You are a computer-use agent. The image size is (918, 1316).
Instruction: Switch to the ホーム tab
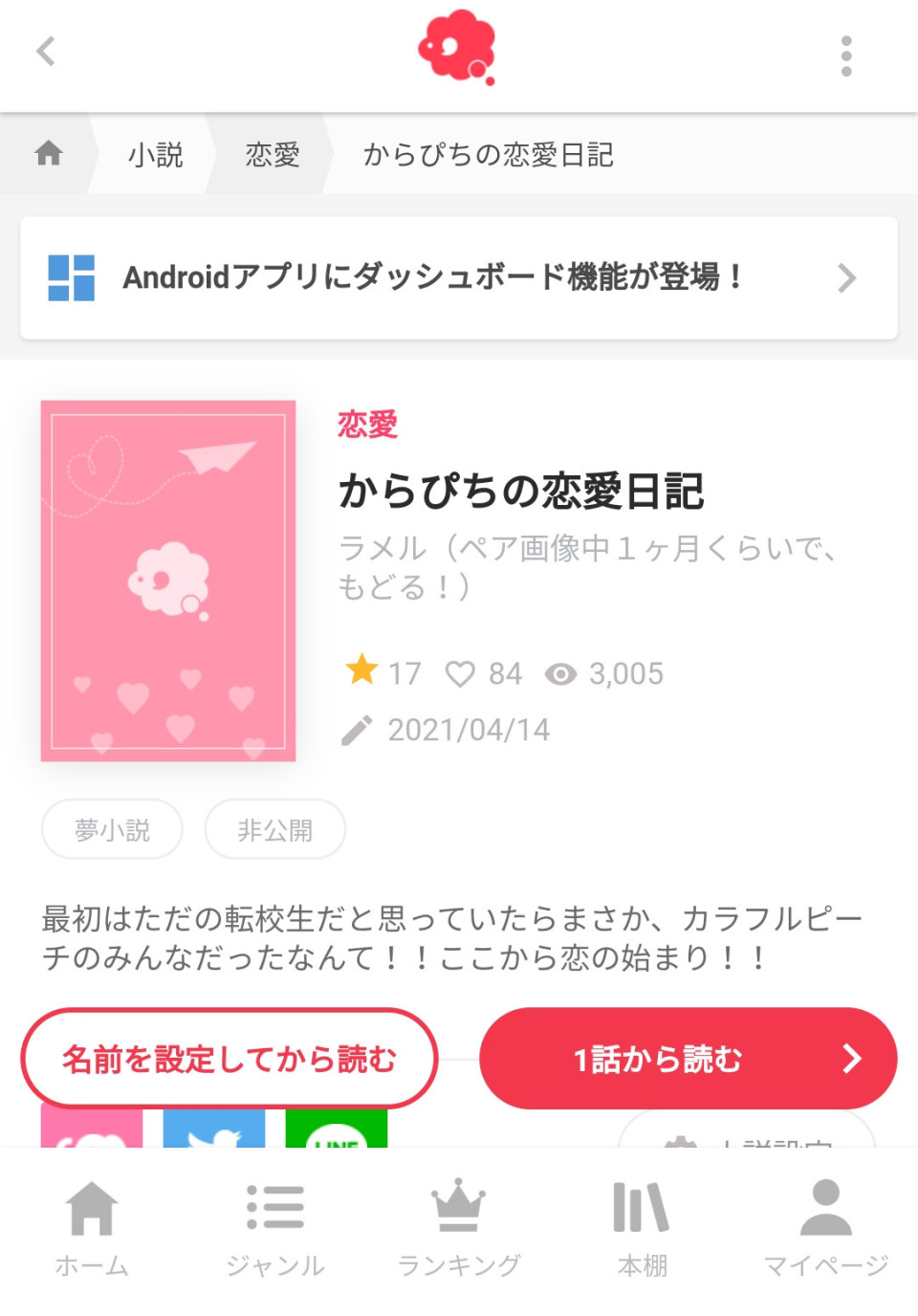click(92, 1228)
